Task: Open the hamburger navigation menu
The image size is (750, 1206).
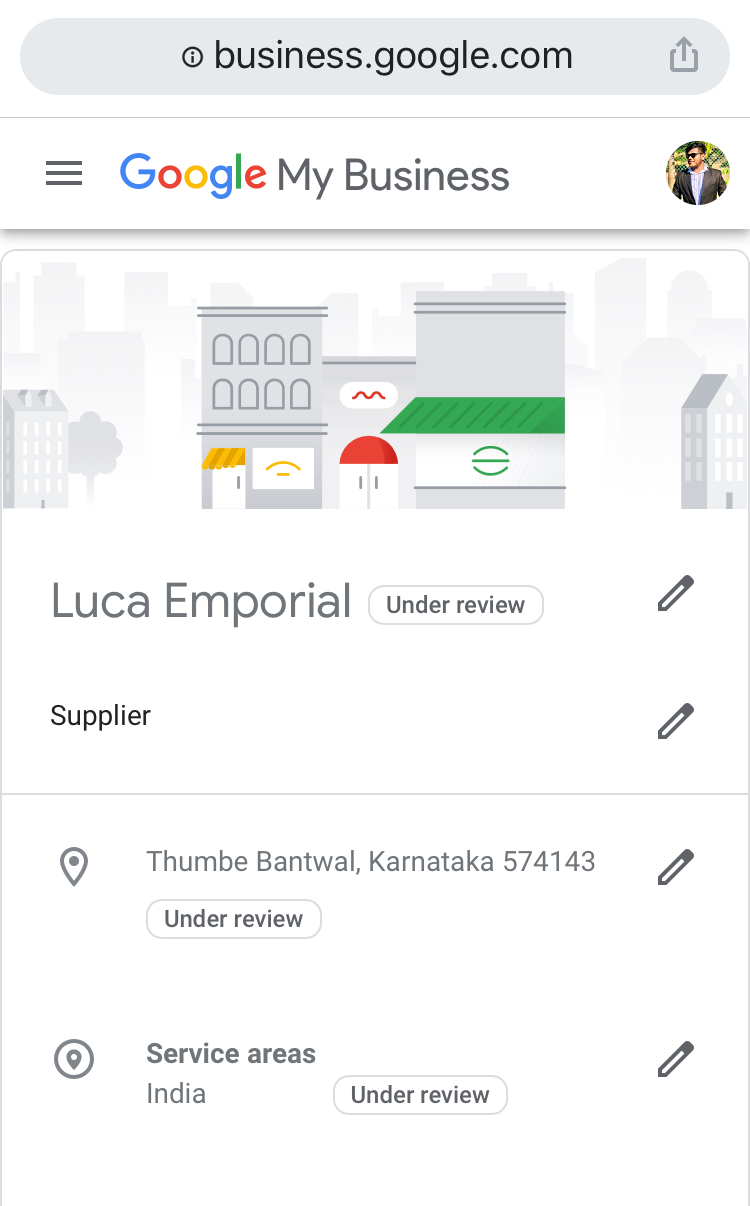Action: pos(64,175)
